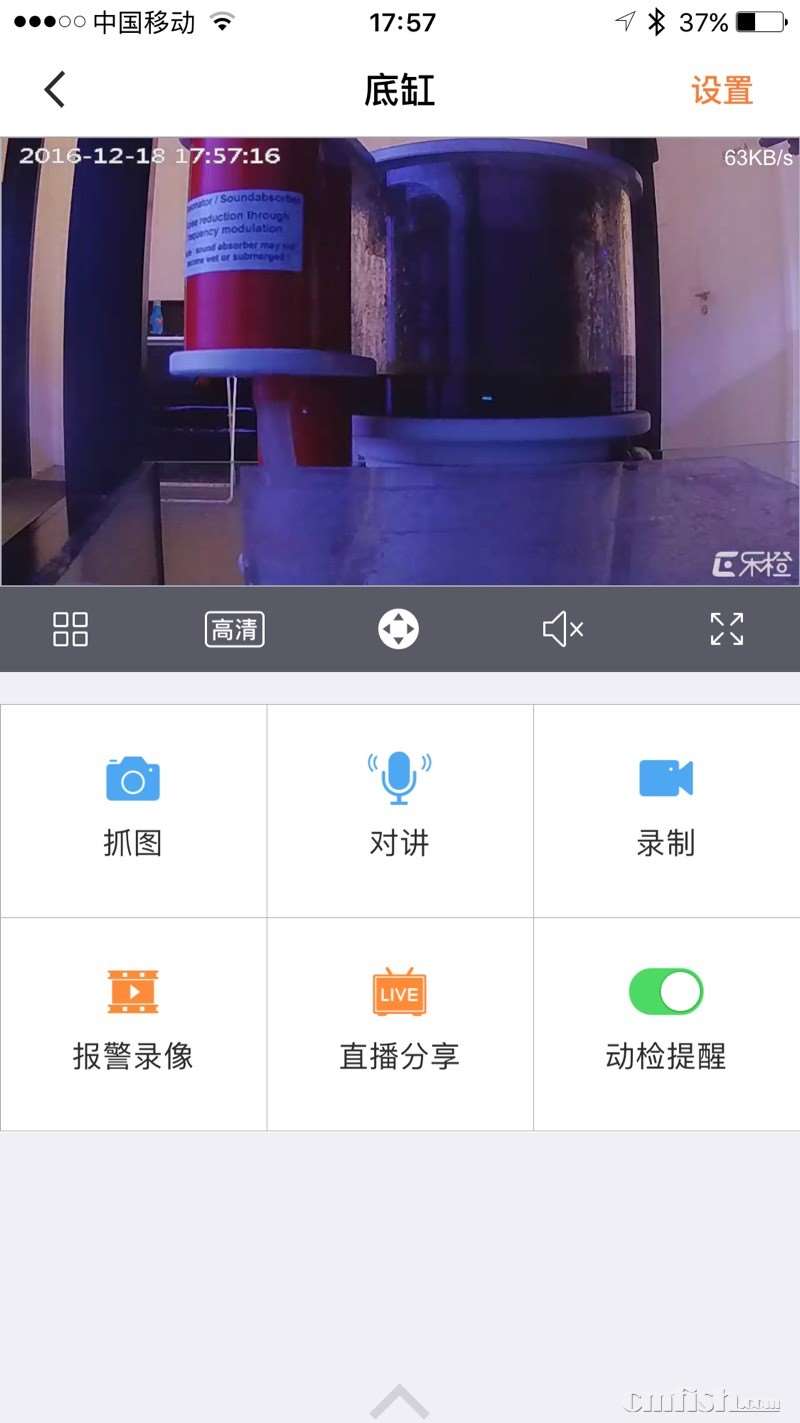The image size is (800, 1423).
Task: Enter fullscreen video mode
Action: coord(727,629)
